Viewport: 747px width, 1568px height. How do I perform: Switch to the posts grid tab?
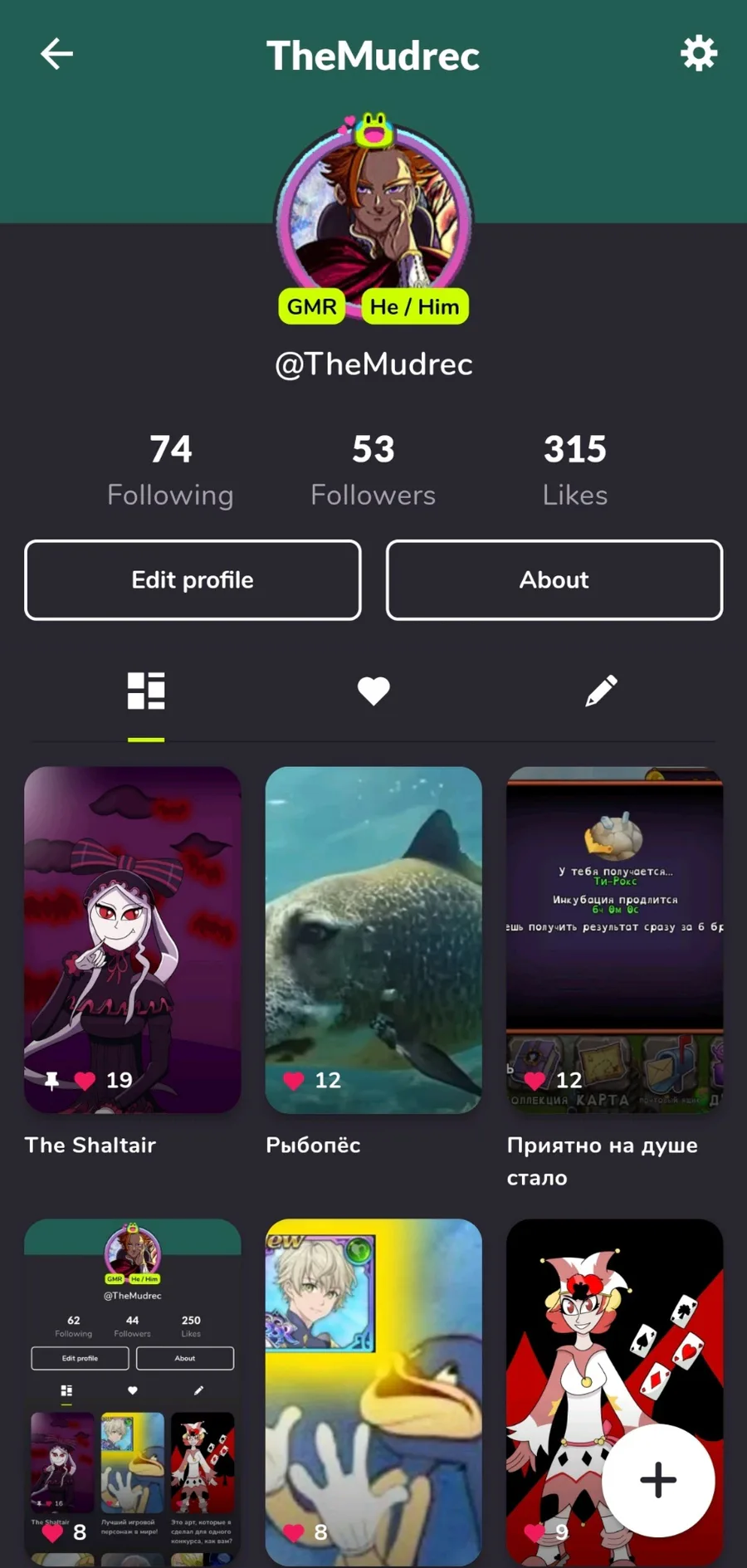(146, 691)
